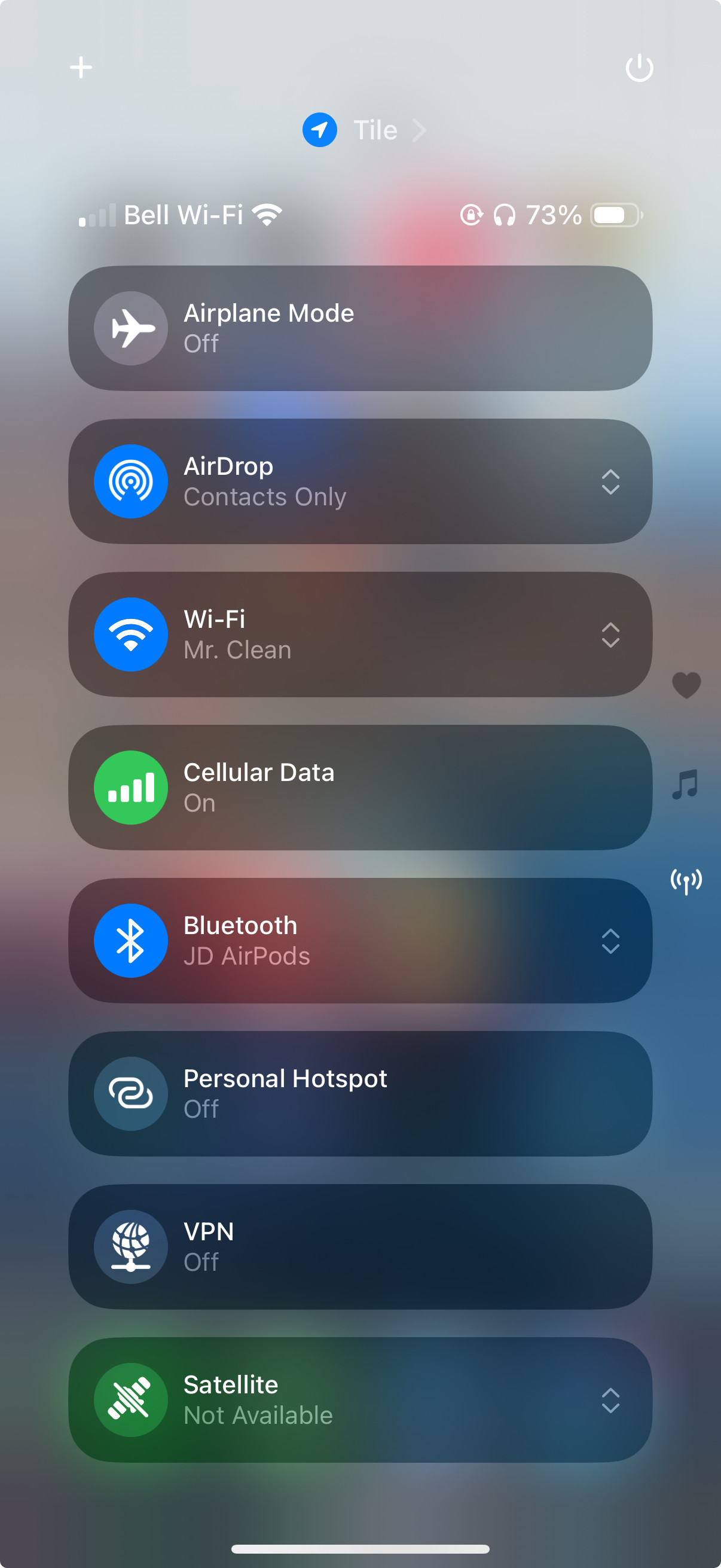Tap the power button icon
Image resolution: width=721 pixels, height=1568 pixels.
[x=640, y=68]
